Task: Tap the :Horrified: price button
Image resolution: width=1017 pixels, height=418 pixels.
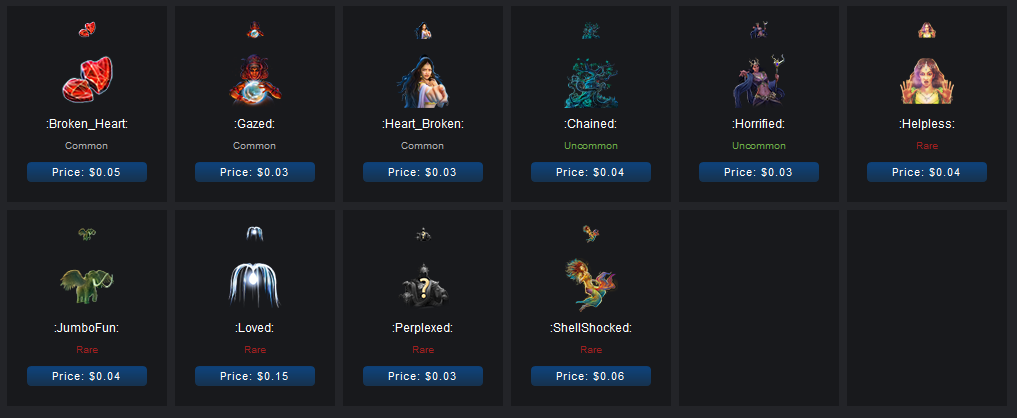Action: coord(759,172)
